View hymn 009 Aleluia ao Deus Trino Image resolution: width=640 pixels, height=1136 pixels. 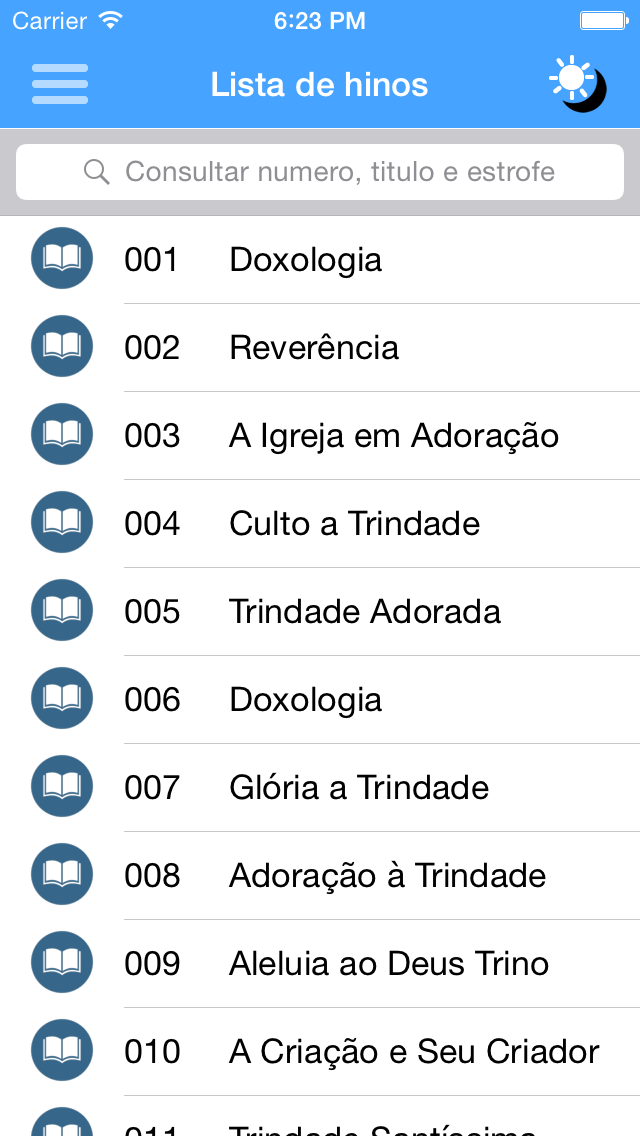320,964
